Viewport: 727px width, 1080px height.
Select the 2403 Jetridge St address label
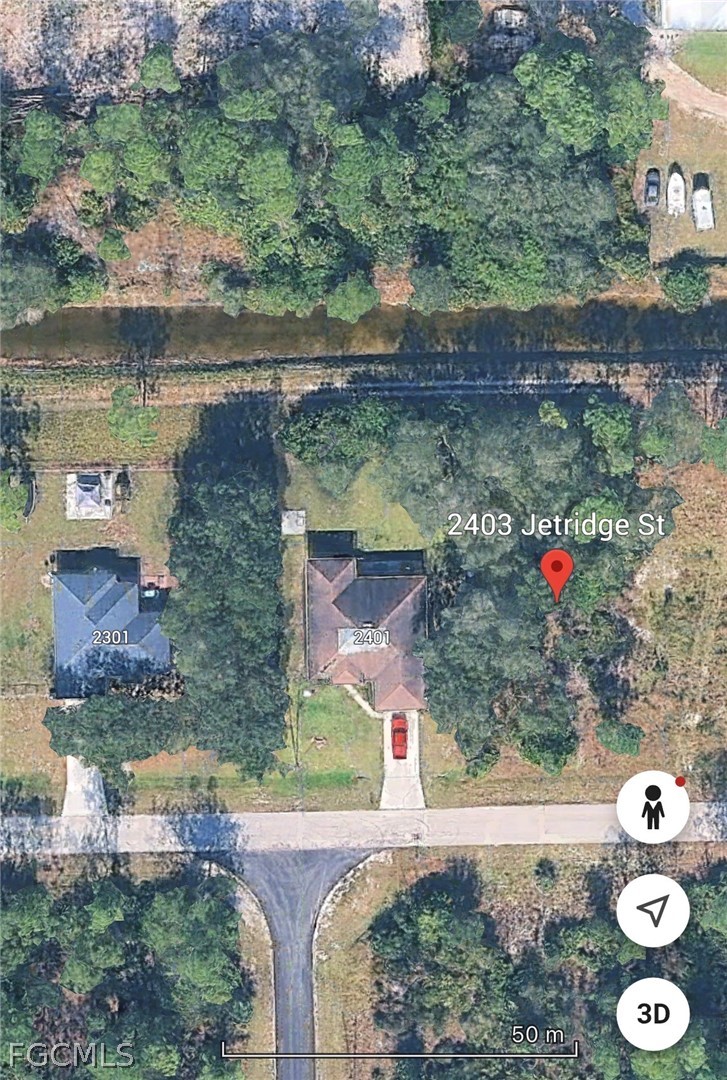pos(560,525)
